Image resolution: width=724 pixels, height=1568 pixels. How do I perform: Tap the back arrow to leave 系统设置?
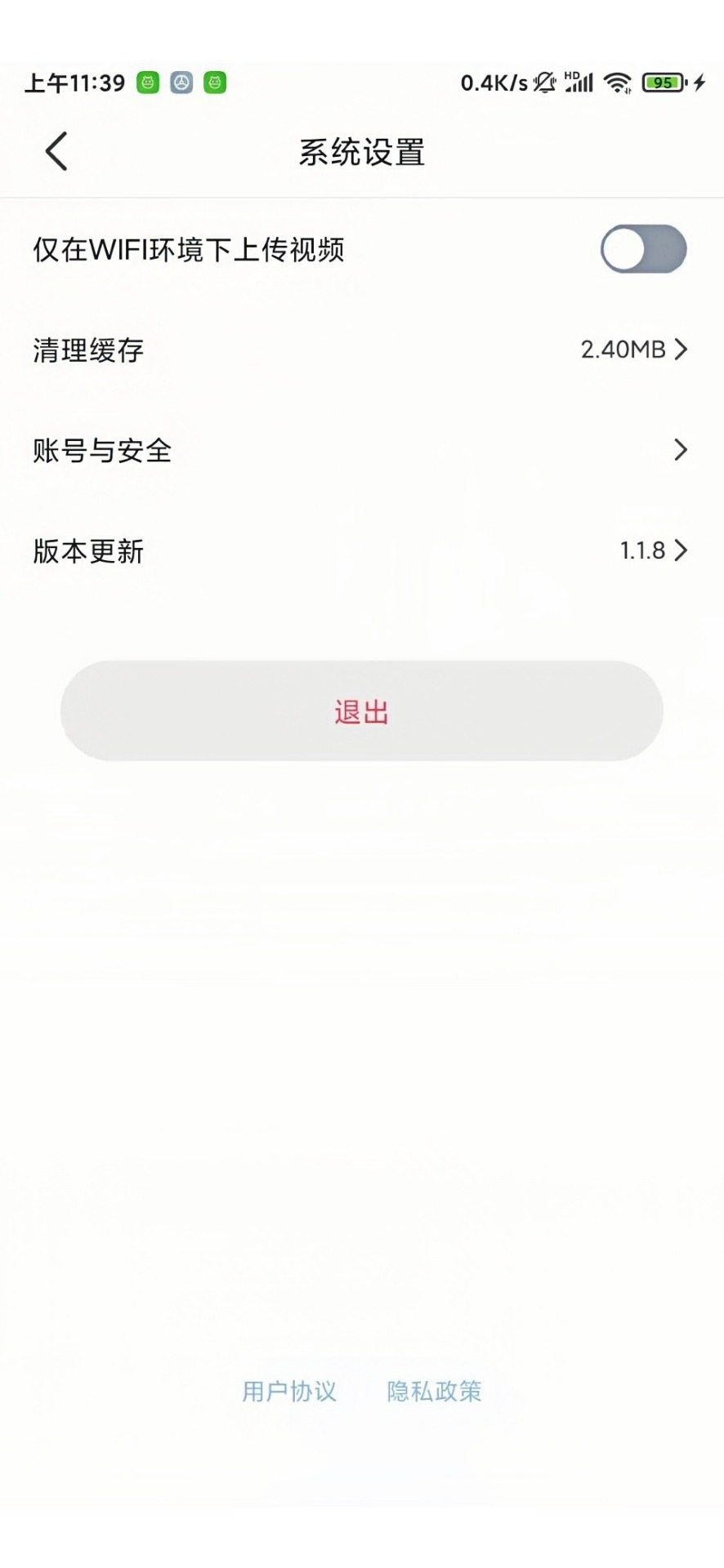click(56, 152)
